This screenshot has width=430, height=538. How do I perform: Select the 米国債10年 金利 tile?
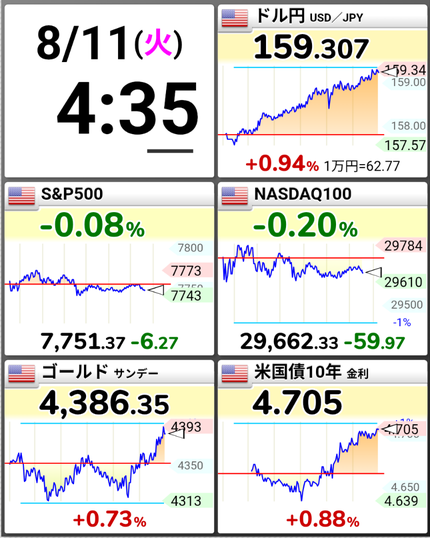click(322, 447)
